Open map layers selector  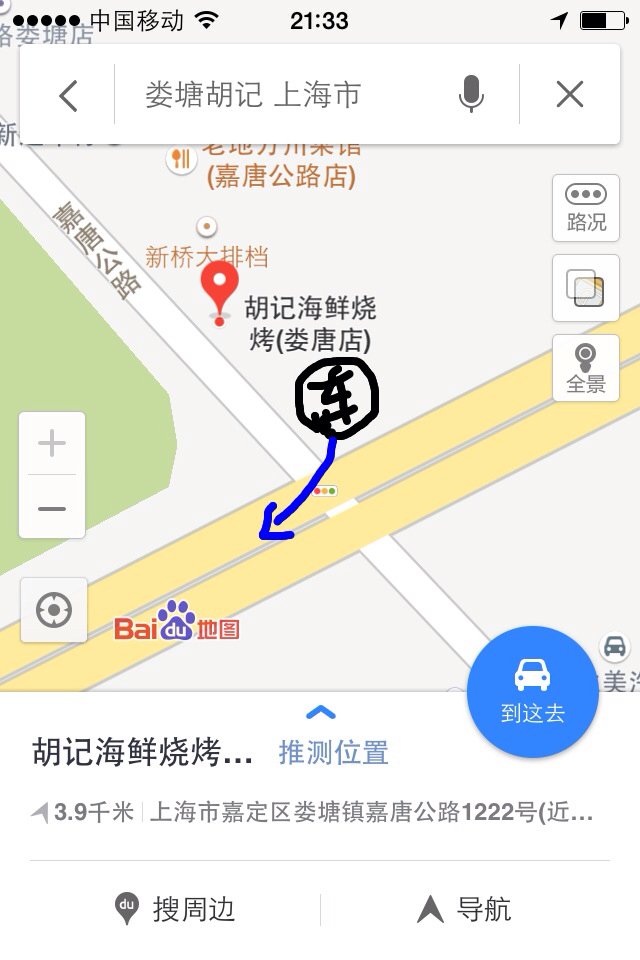[x=585, y=289]
